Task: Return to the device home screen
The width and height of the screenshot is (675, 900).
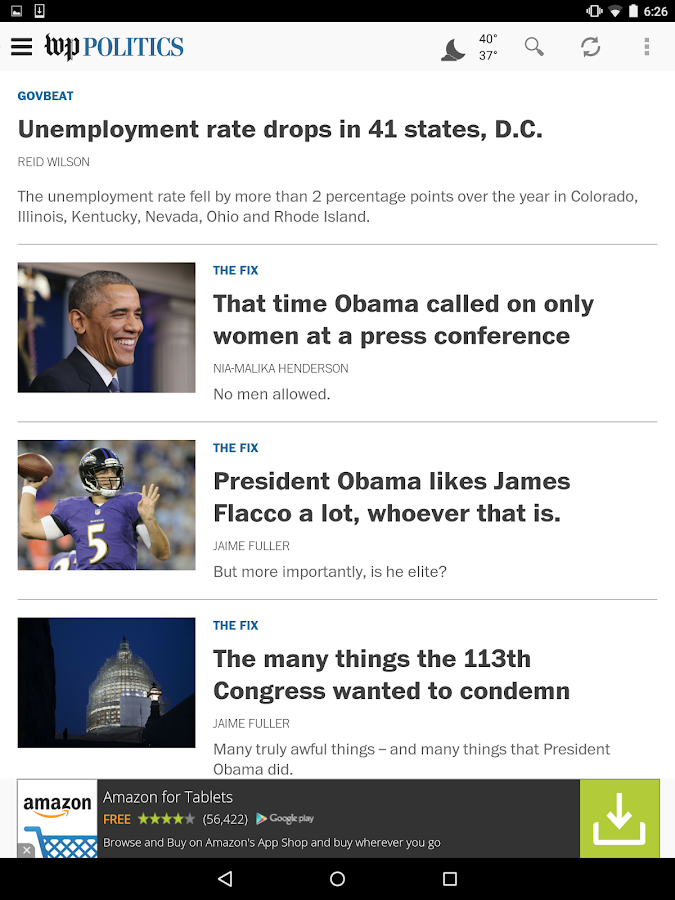Action: [337, 879]
